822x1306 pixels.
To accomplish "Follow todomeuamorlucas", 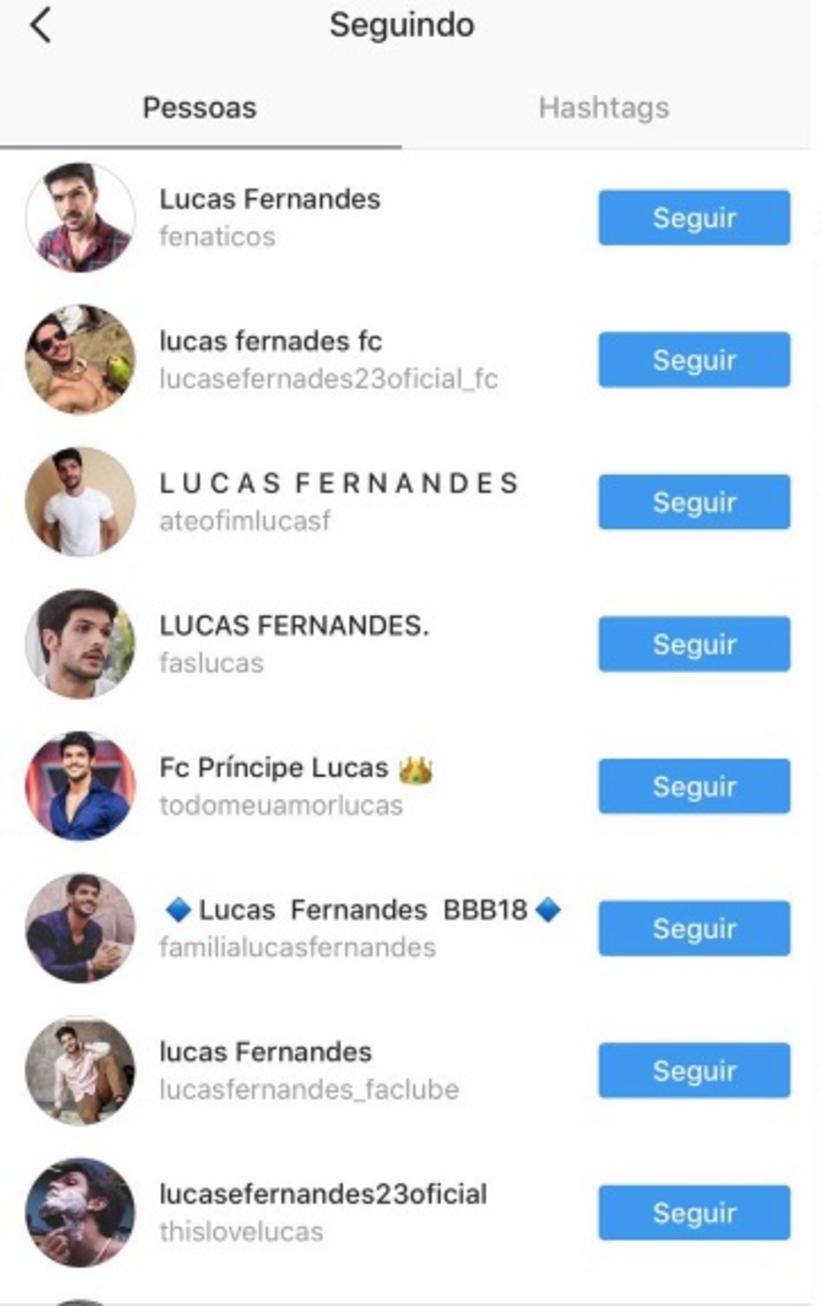I will pos(694,786).
